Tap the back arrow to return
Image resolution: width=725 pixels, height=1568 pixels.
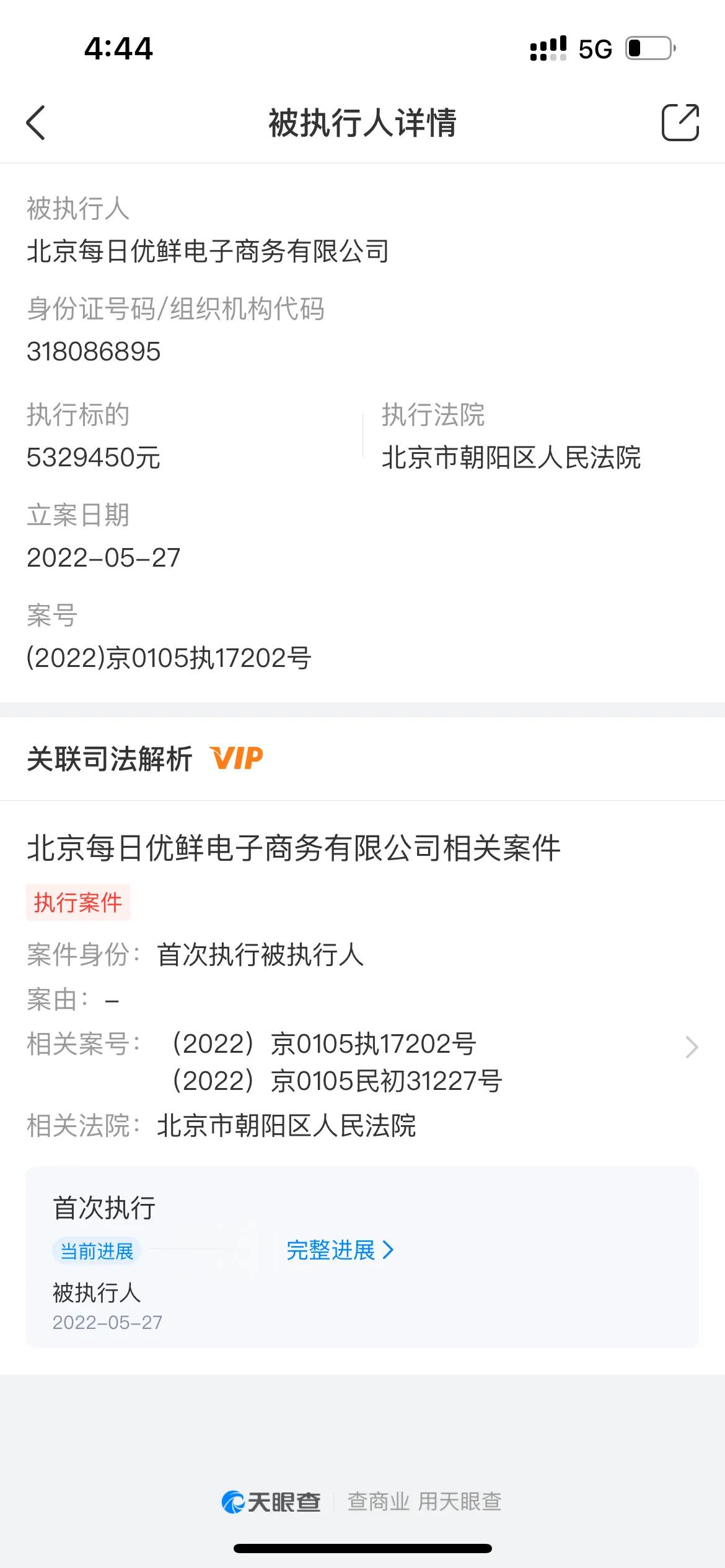[35, 123]
